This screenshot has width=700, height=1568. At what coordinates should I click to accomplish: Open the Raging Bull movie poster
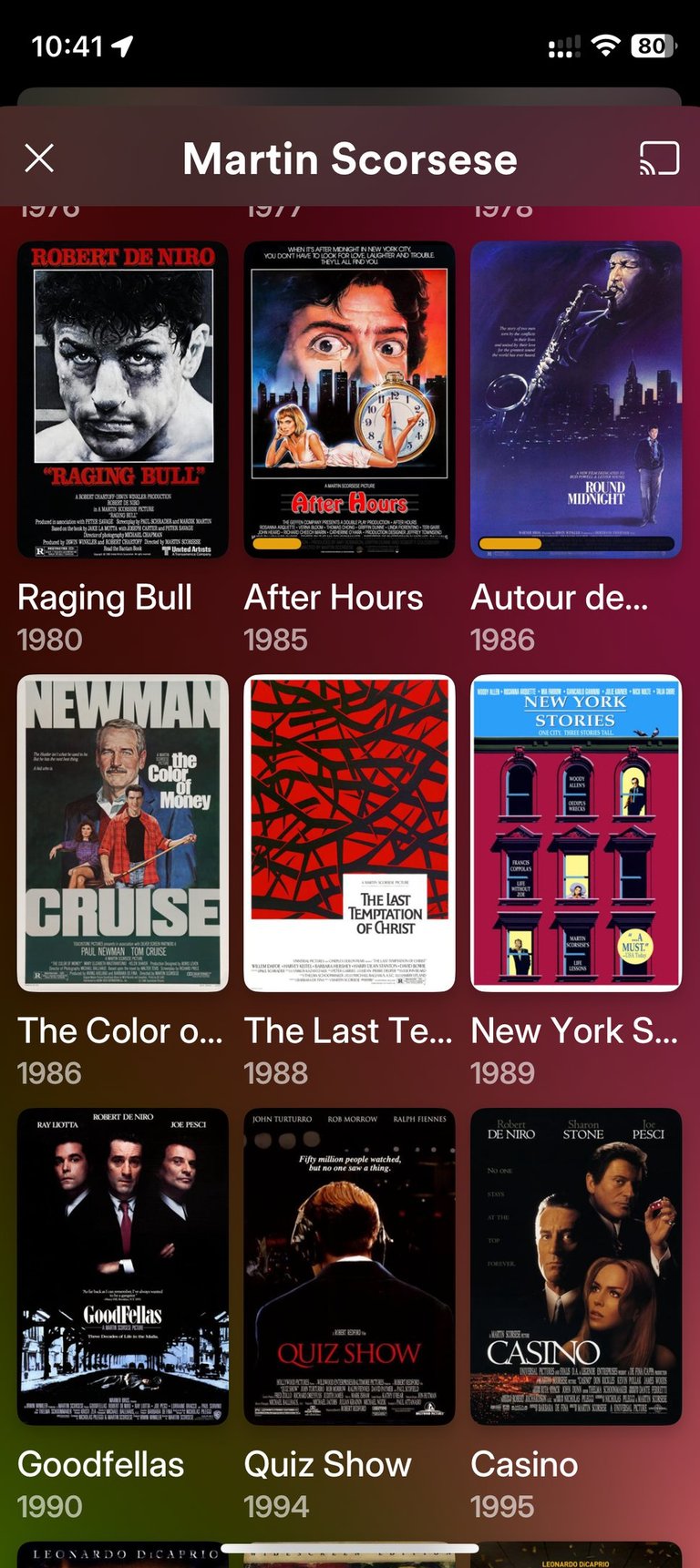pos(123,399)
